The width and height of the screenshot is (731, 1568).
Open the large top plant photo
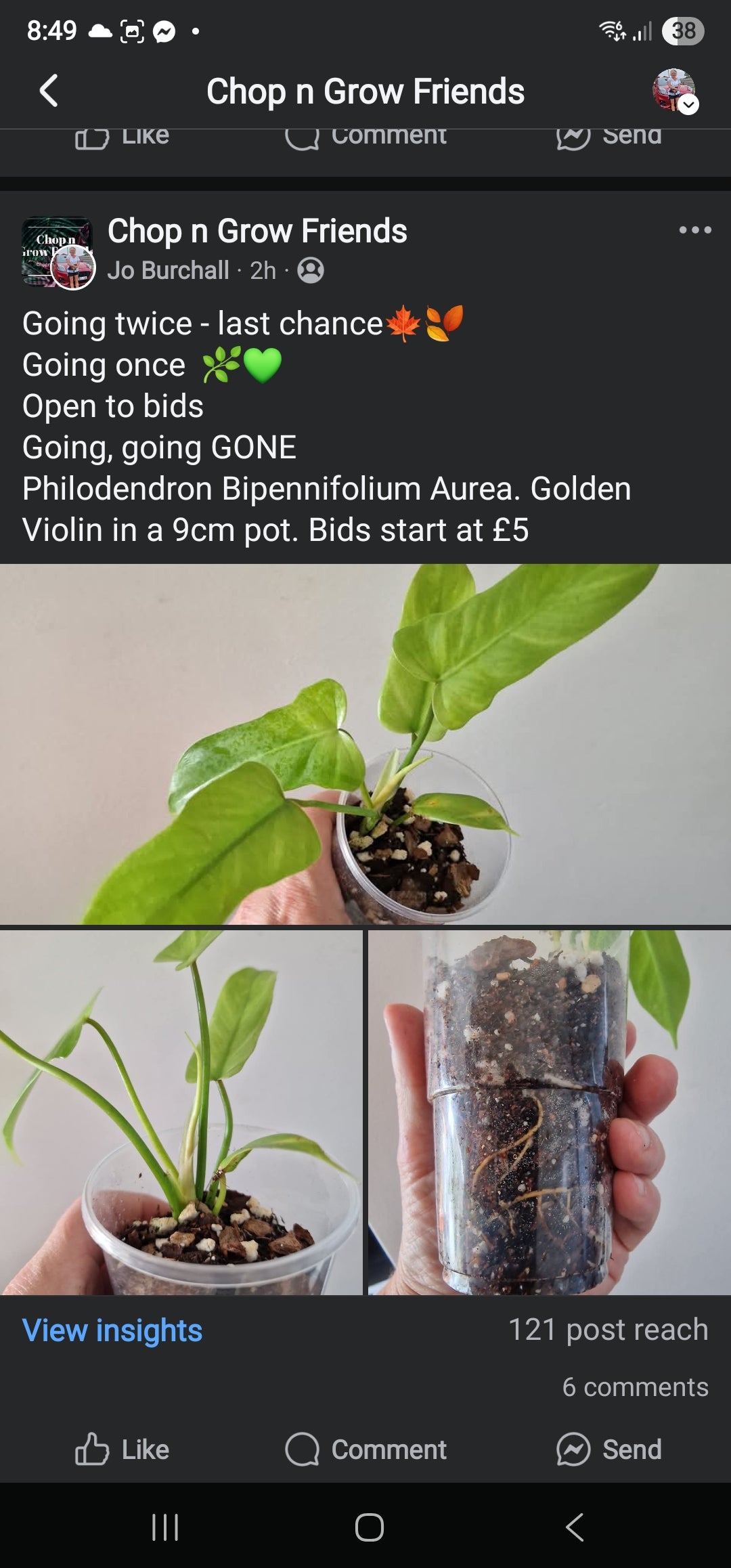(365, 743)
